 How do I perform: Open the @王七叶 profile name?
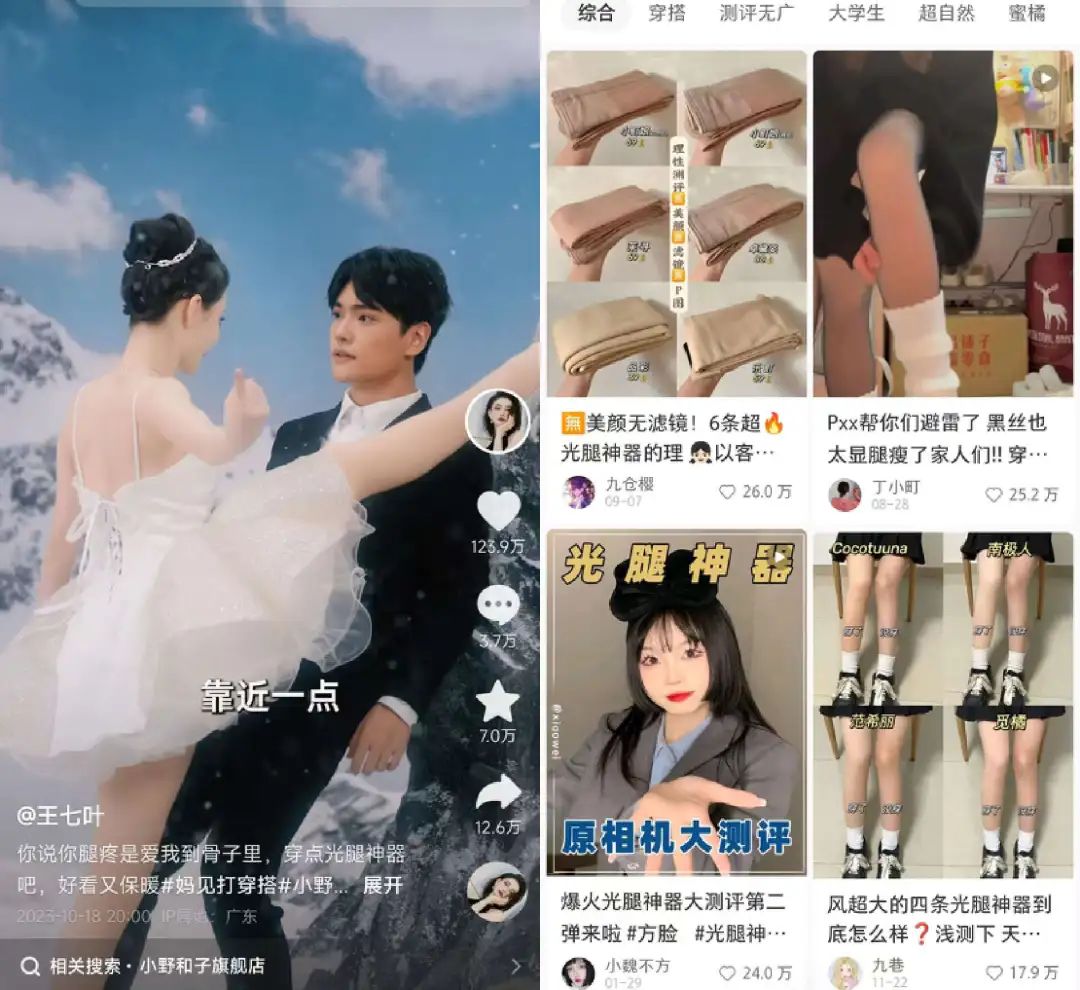pos(62,815)
